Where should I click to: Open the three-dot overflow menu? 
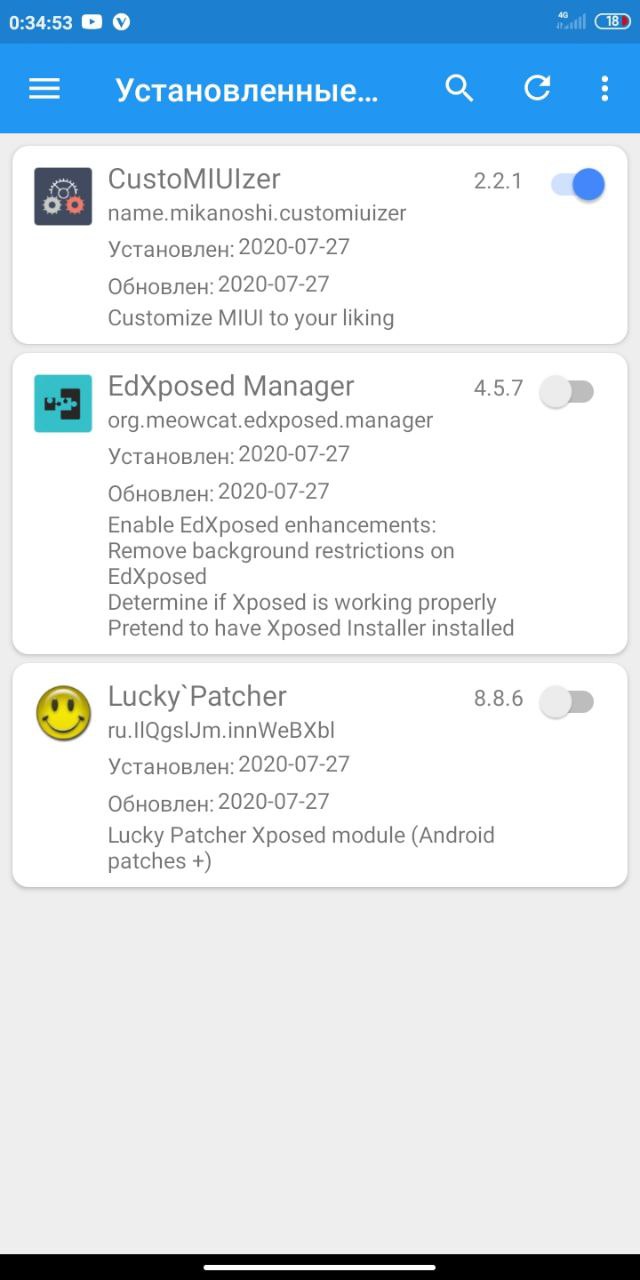click(x=604, y=88)
